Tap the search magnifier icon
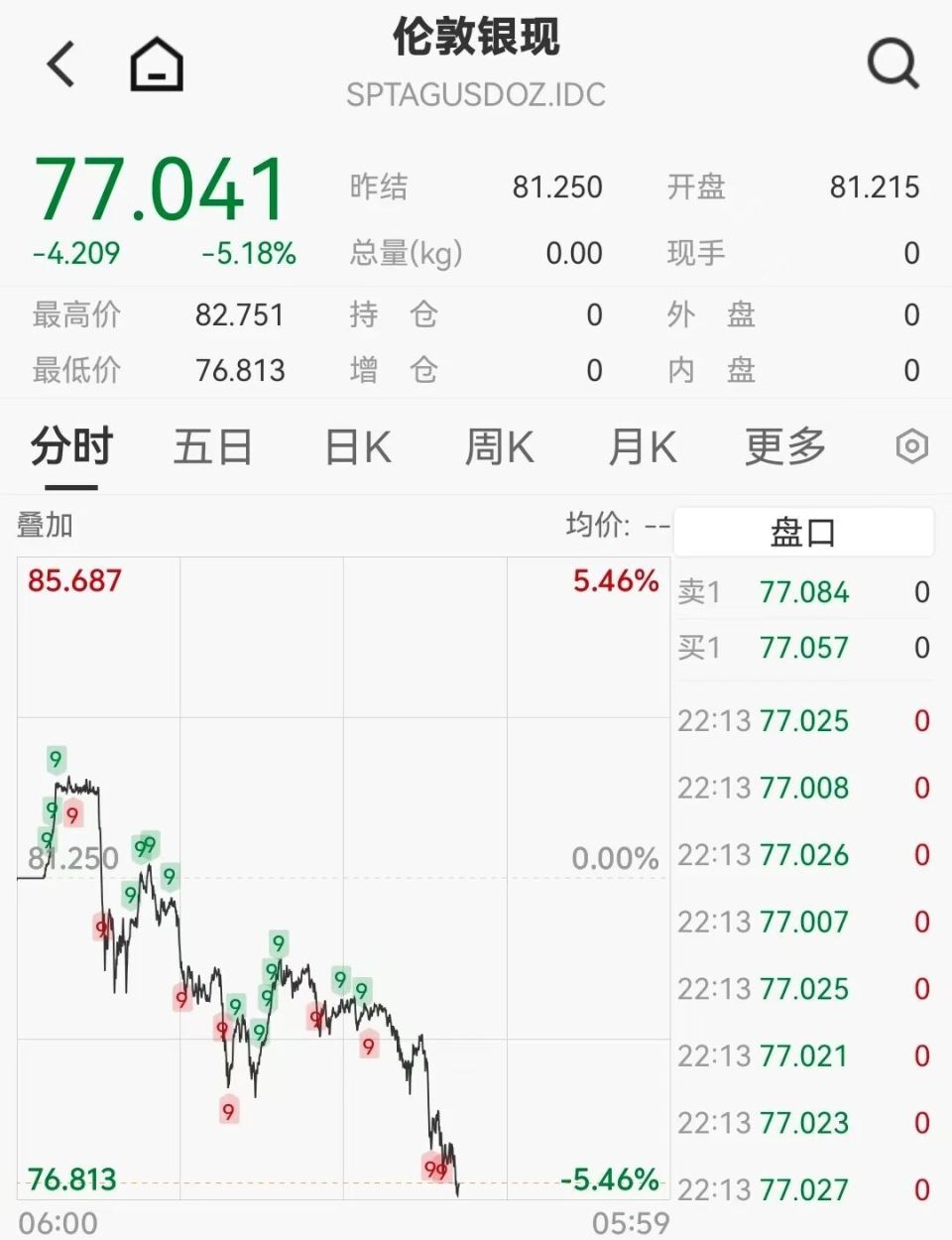Viewport: 952px width, 1240px height. tap(892, 62)
